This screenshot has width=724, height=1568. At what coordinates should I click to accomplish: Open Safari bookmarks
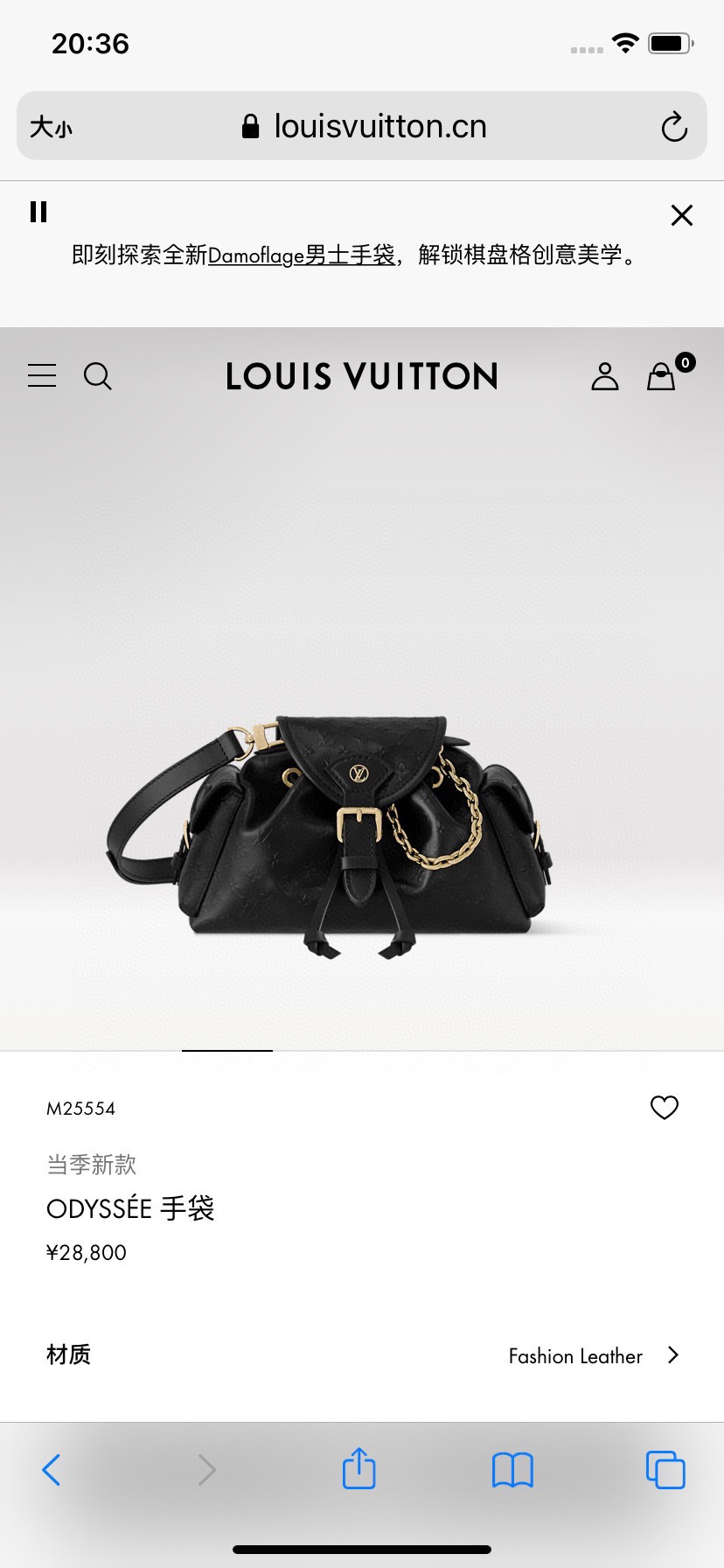512,1470
